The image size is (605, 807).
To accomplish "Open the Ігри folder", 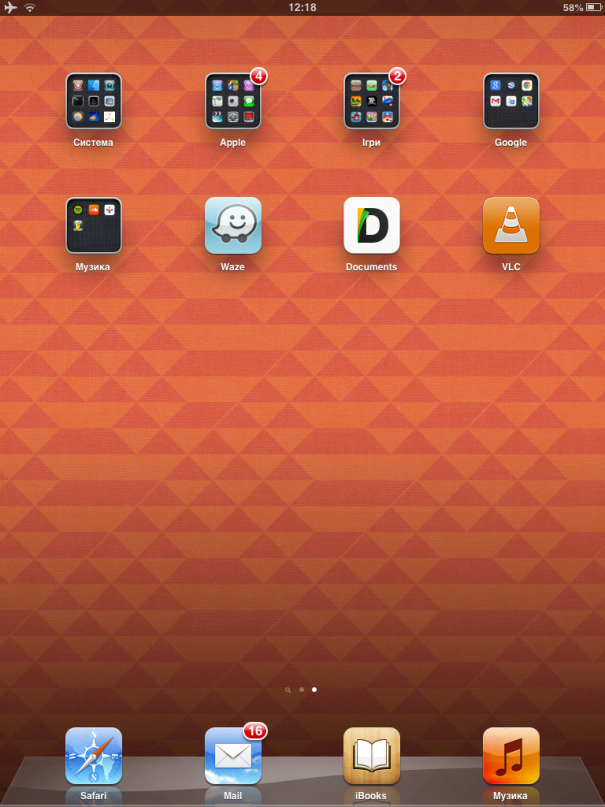I will (x=371, y=101).
